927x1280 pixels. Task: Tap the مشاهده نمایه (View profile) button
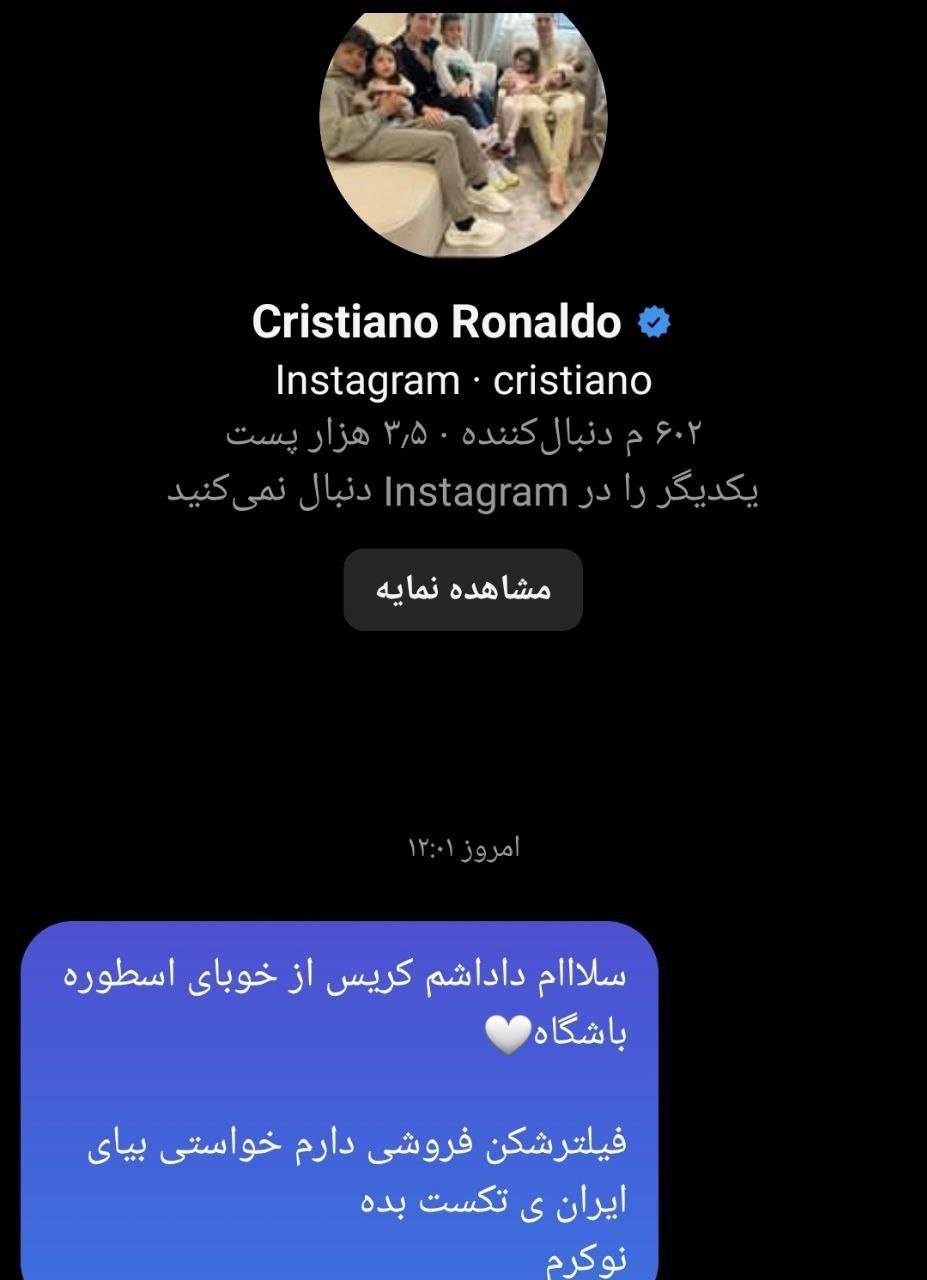pos(462,589)
